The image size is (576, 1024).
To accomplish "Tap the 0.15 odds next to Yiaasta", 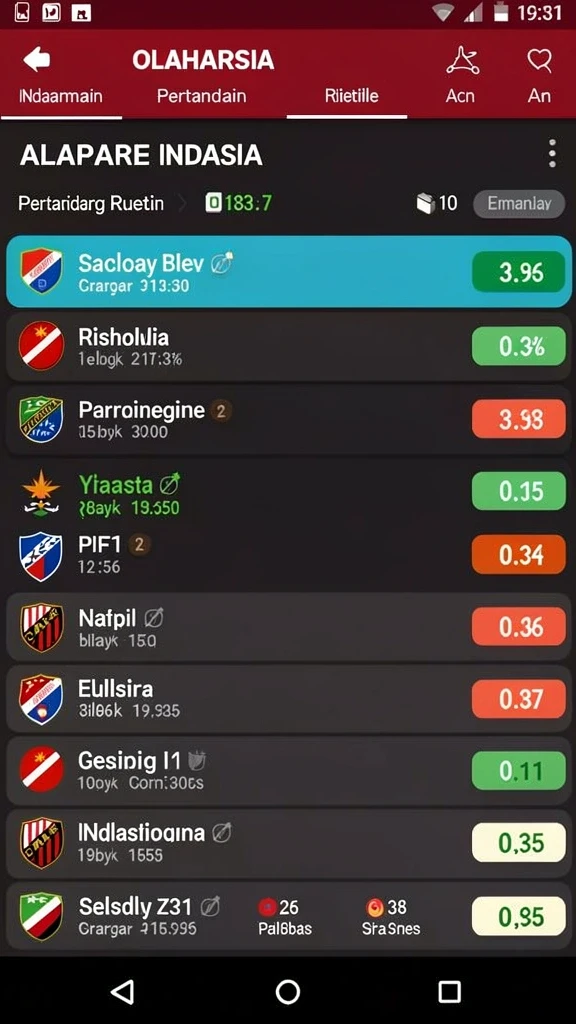I will (519, 490).
